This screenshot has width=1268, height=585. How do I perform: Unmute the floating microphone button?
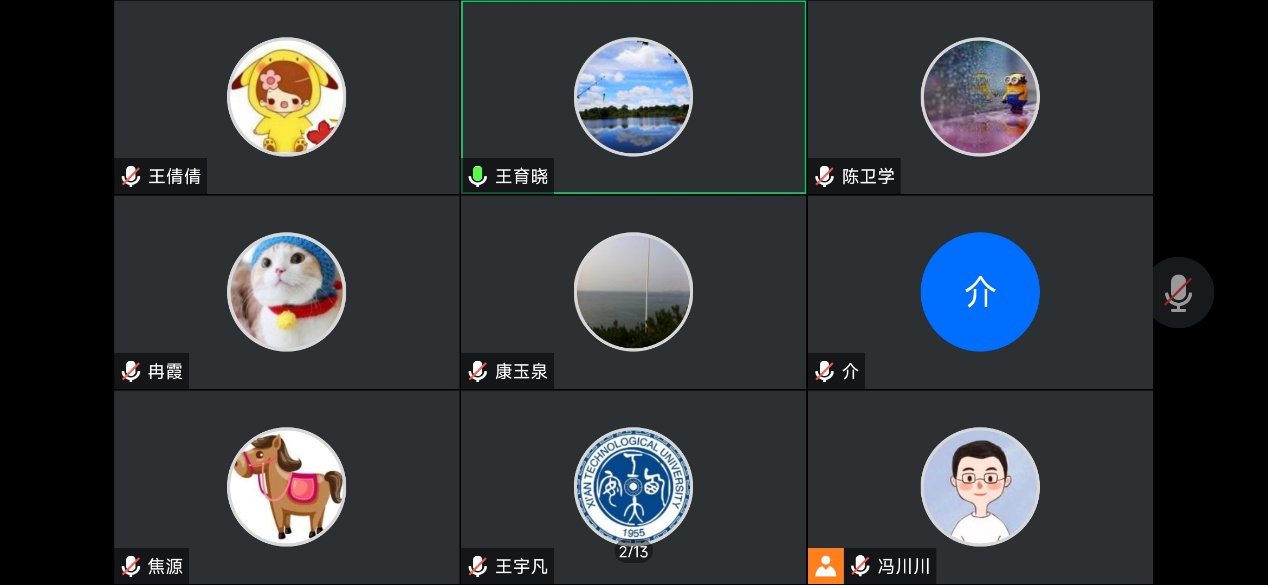pyautogui.click(x=1180, y=293)
